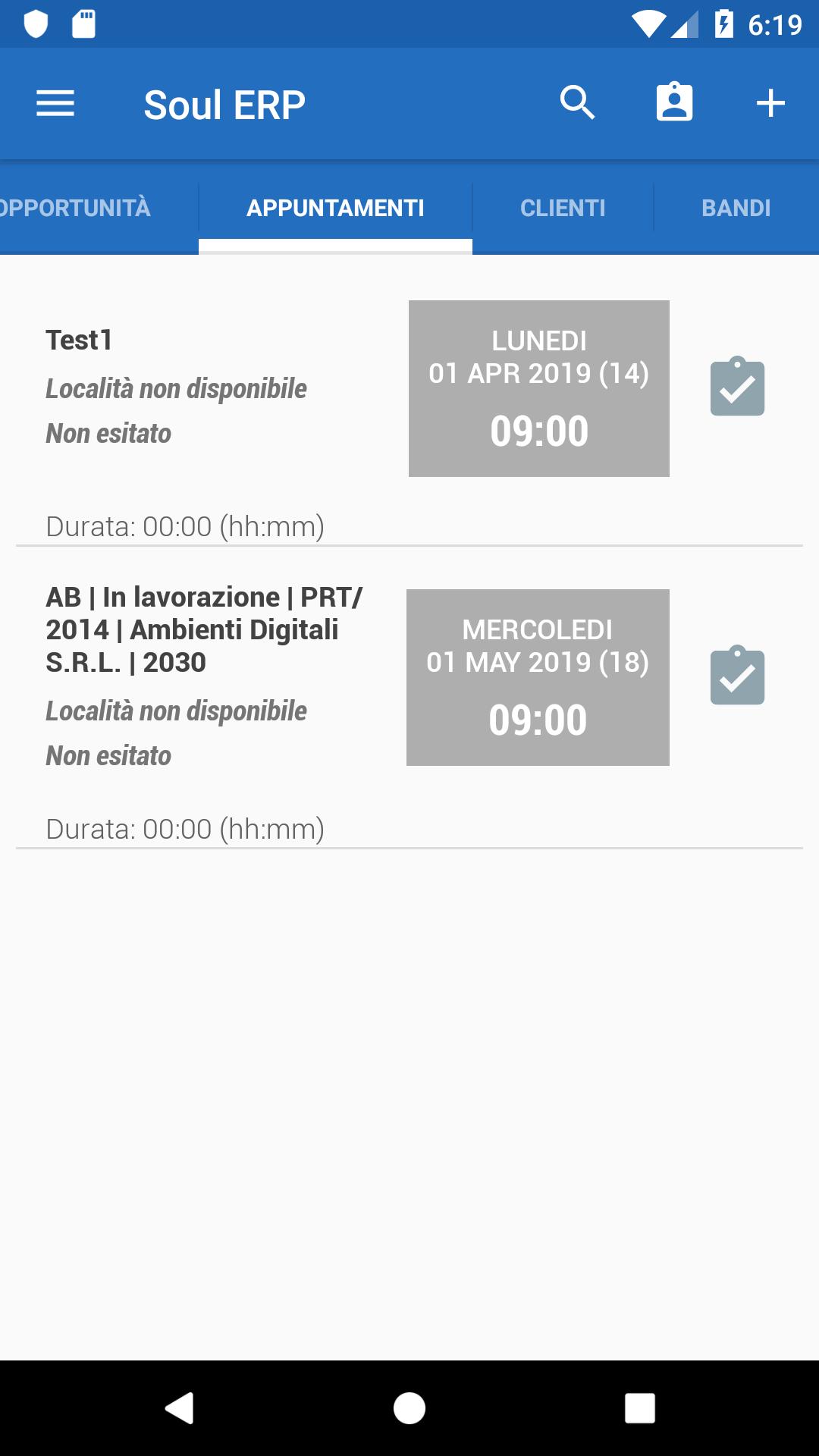Screen dimensions: 819x1456
Task: Switch to the Clienti tab
Action: click(x=563, y=208)
